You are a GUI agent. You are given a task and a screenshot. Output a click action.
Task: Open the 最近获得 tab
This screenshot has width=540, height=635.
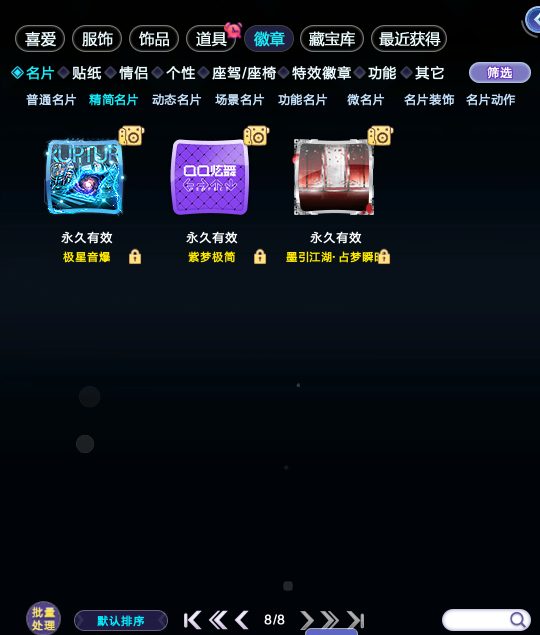click(x=409, y=39)
